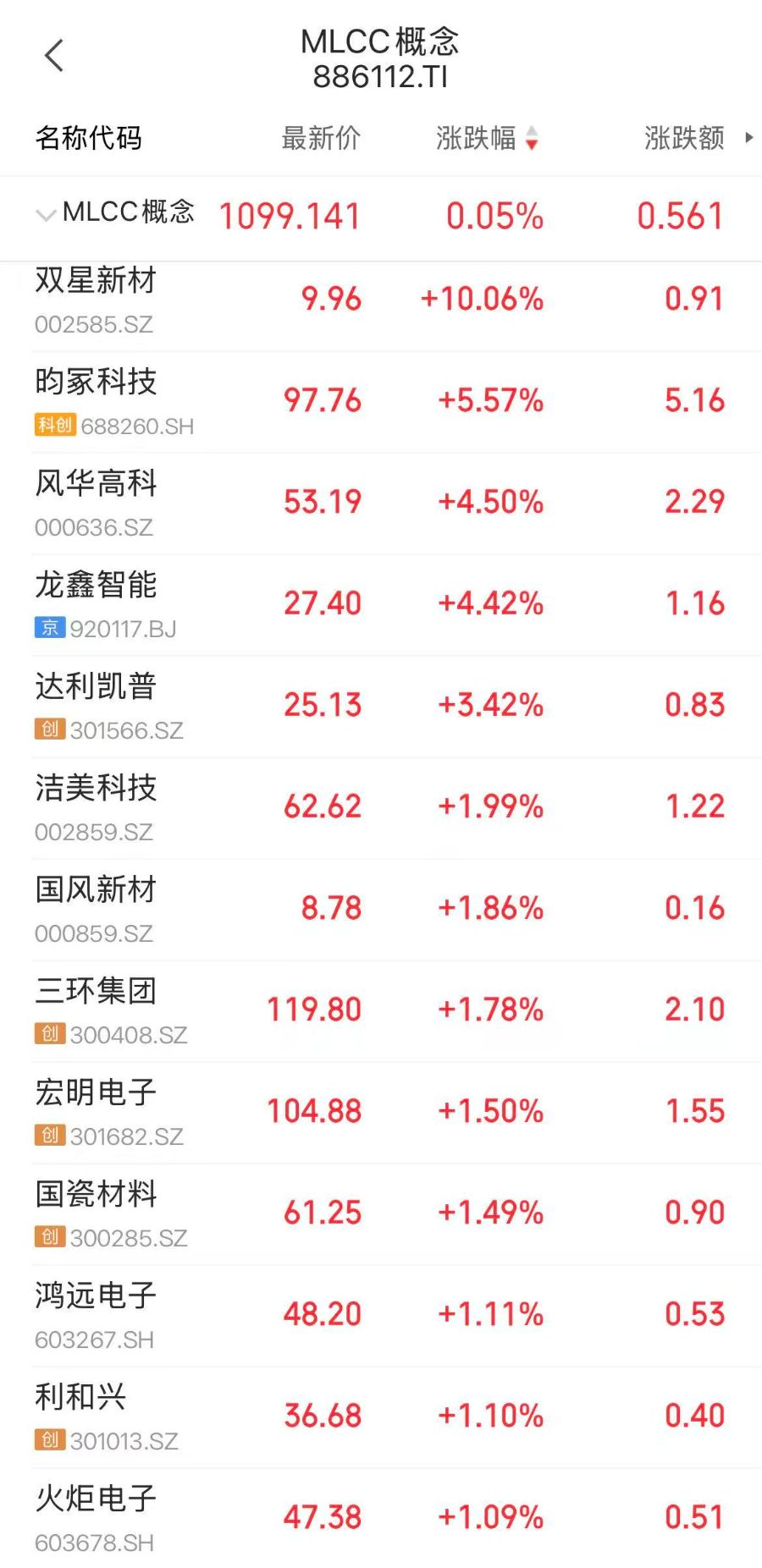Select the 宏明电子 row
The width and height of the screenshot is (762, 1568).
(381, 1113)
